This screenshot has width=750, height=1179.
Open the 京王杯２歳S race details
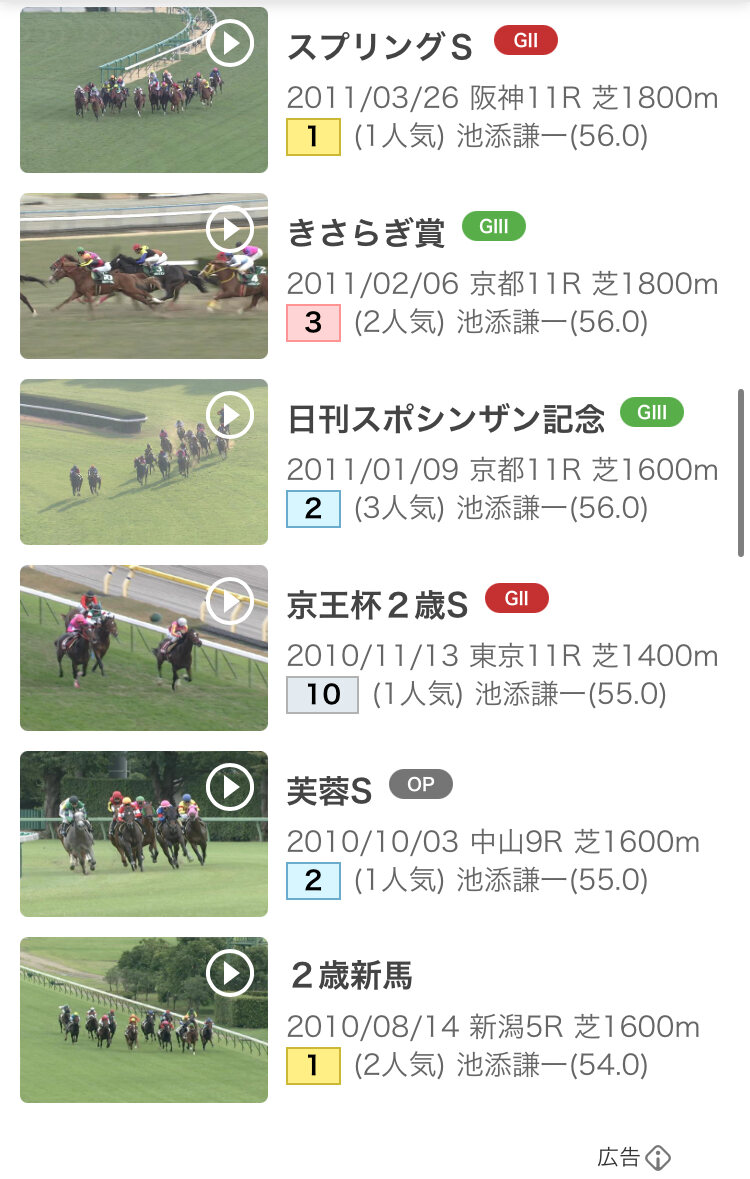coord(377,605)
